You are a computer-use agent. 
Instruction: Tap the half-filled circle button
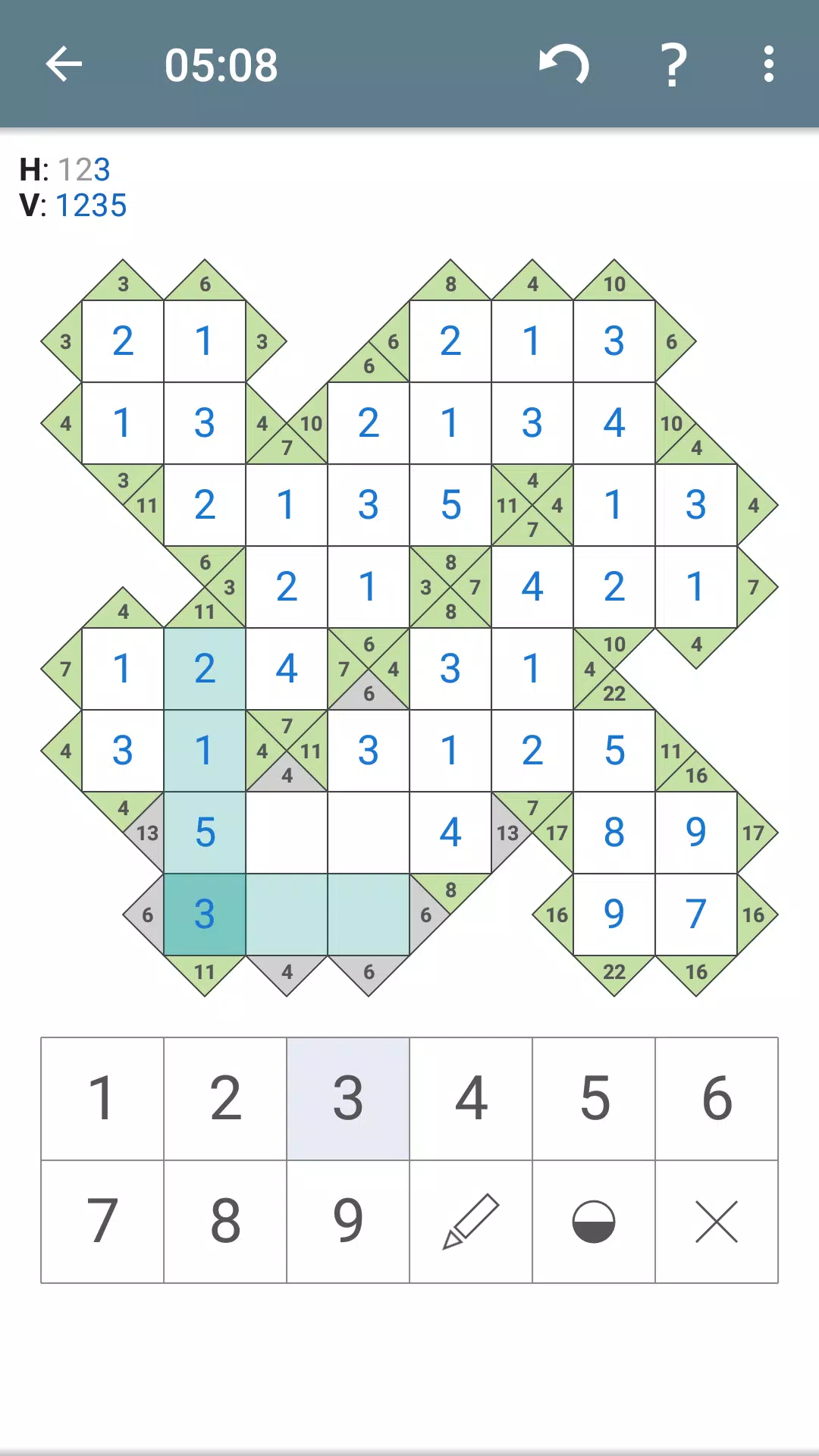tap(594, 1221)
